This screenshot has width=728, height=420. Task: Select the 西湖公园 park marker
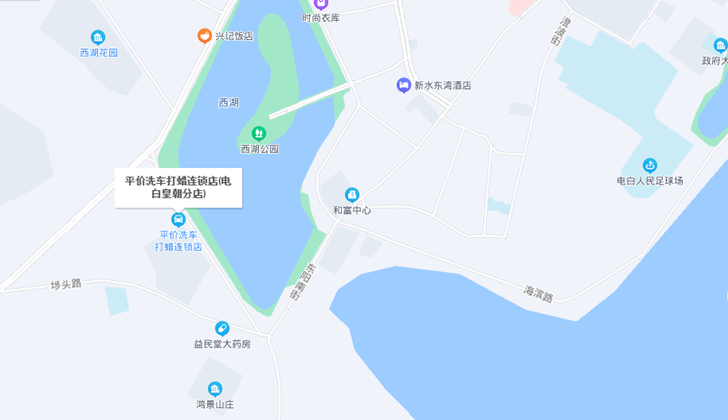(258, 133)
